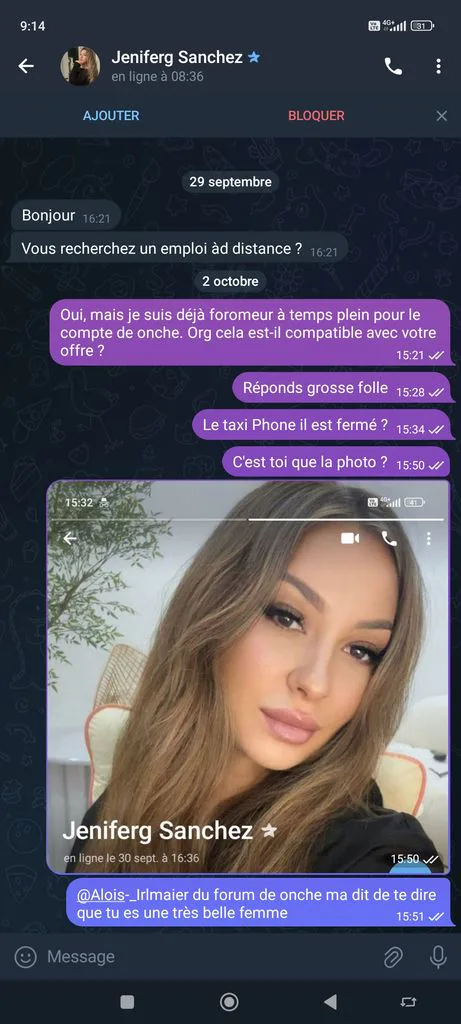This screenshot has height=1024, width=461.
Task: Tap BLOQUER to block this user
Action: point(316,116)
